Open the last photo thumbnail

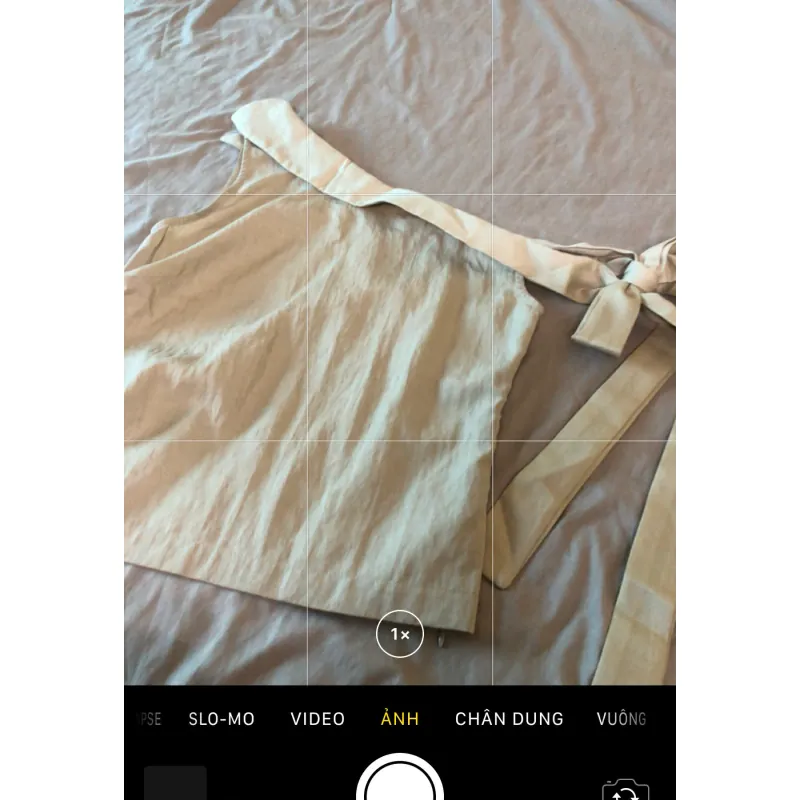coord(175,785)
